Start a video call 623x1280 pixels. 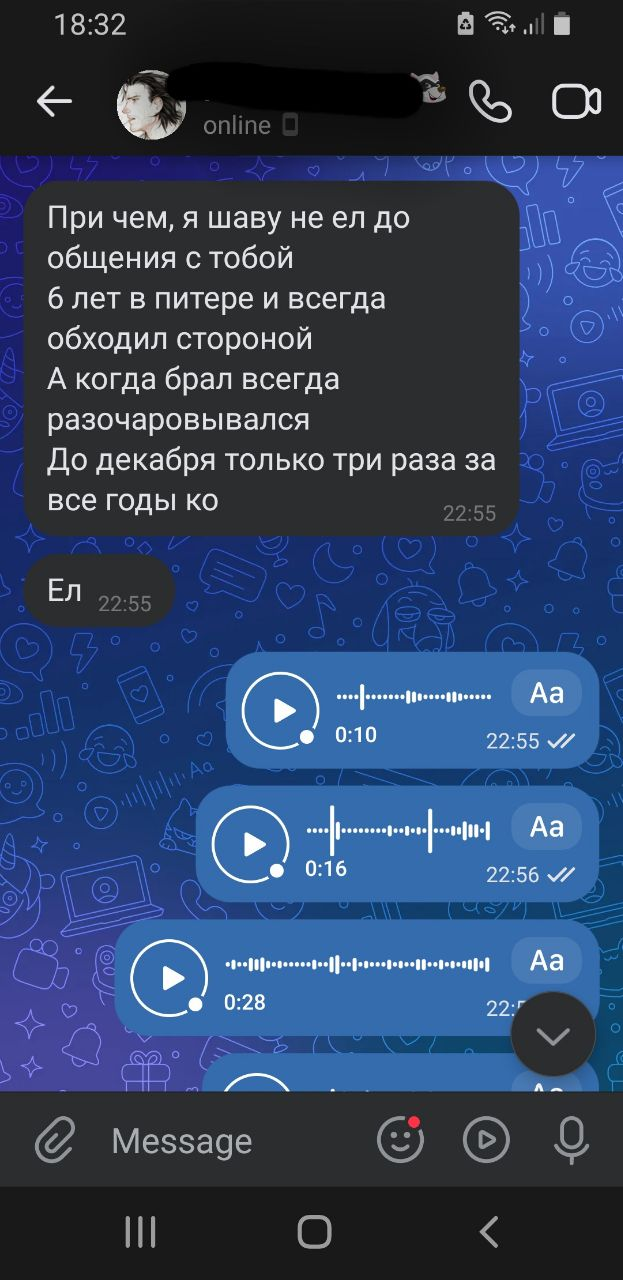coord(576,101)
